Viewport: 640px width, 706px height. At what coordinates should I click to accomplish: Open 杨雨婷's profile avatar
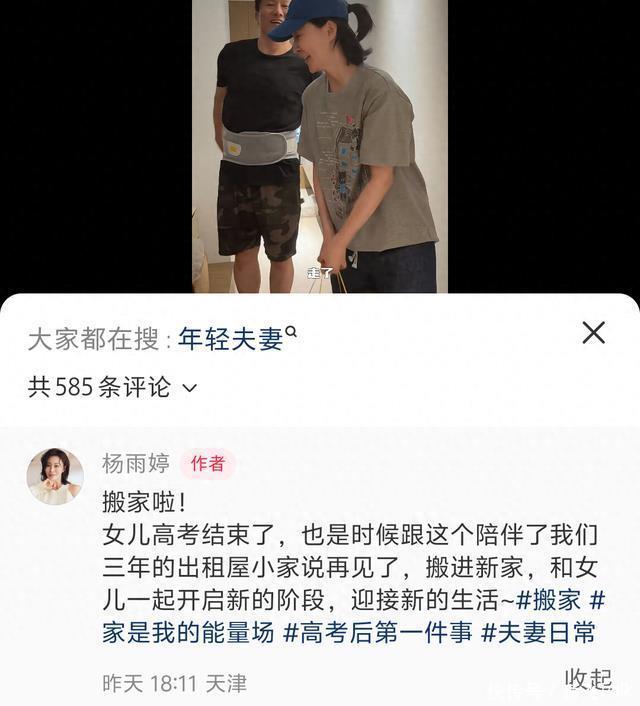coord(54,476)
